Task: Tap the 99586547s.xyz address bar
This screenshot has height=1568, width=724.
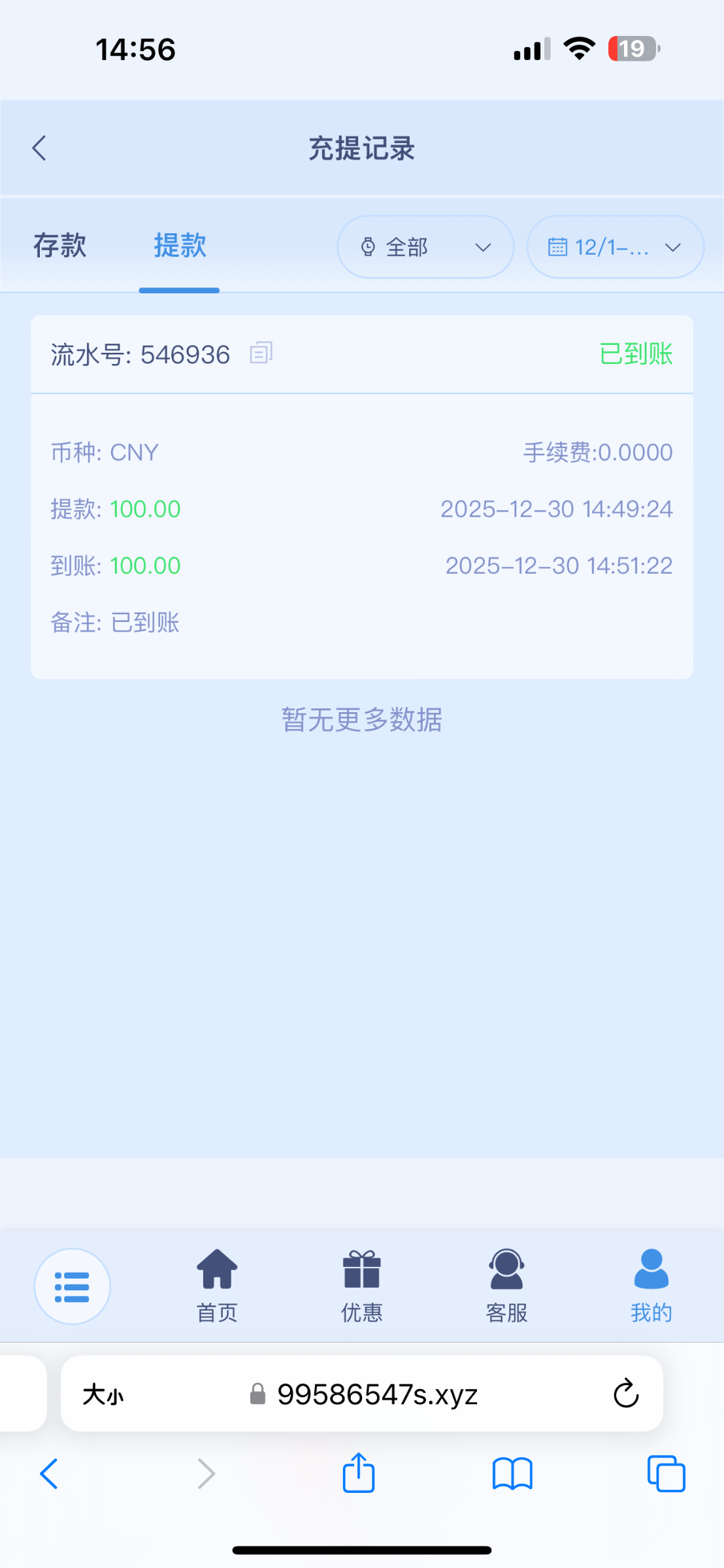Action: pyautogui.click(x=377, y=1395)
